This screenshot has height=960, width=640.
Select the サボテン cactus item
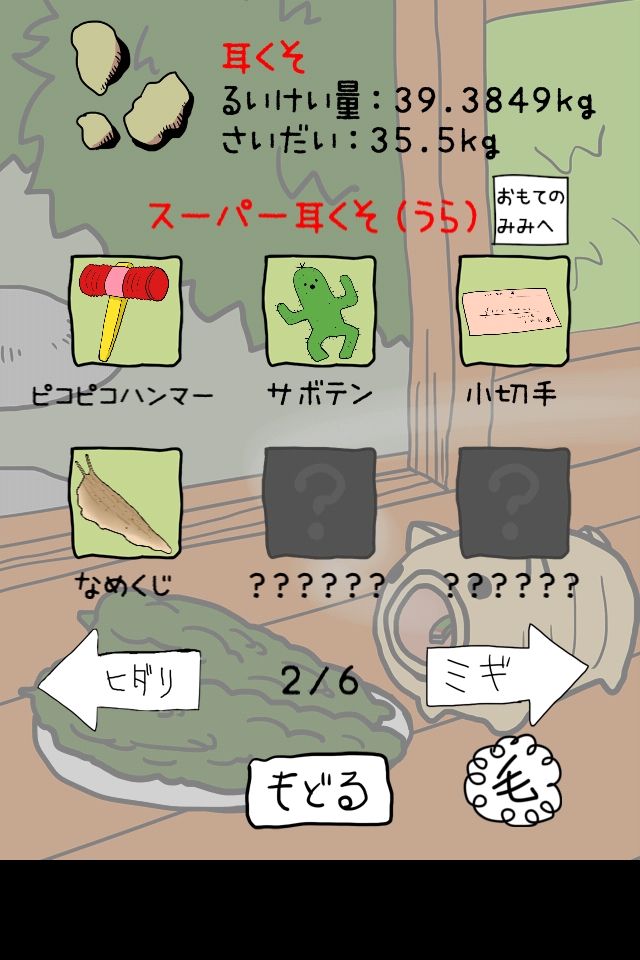318,311
